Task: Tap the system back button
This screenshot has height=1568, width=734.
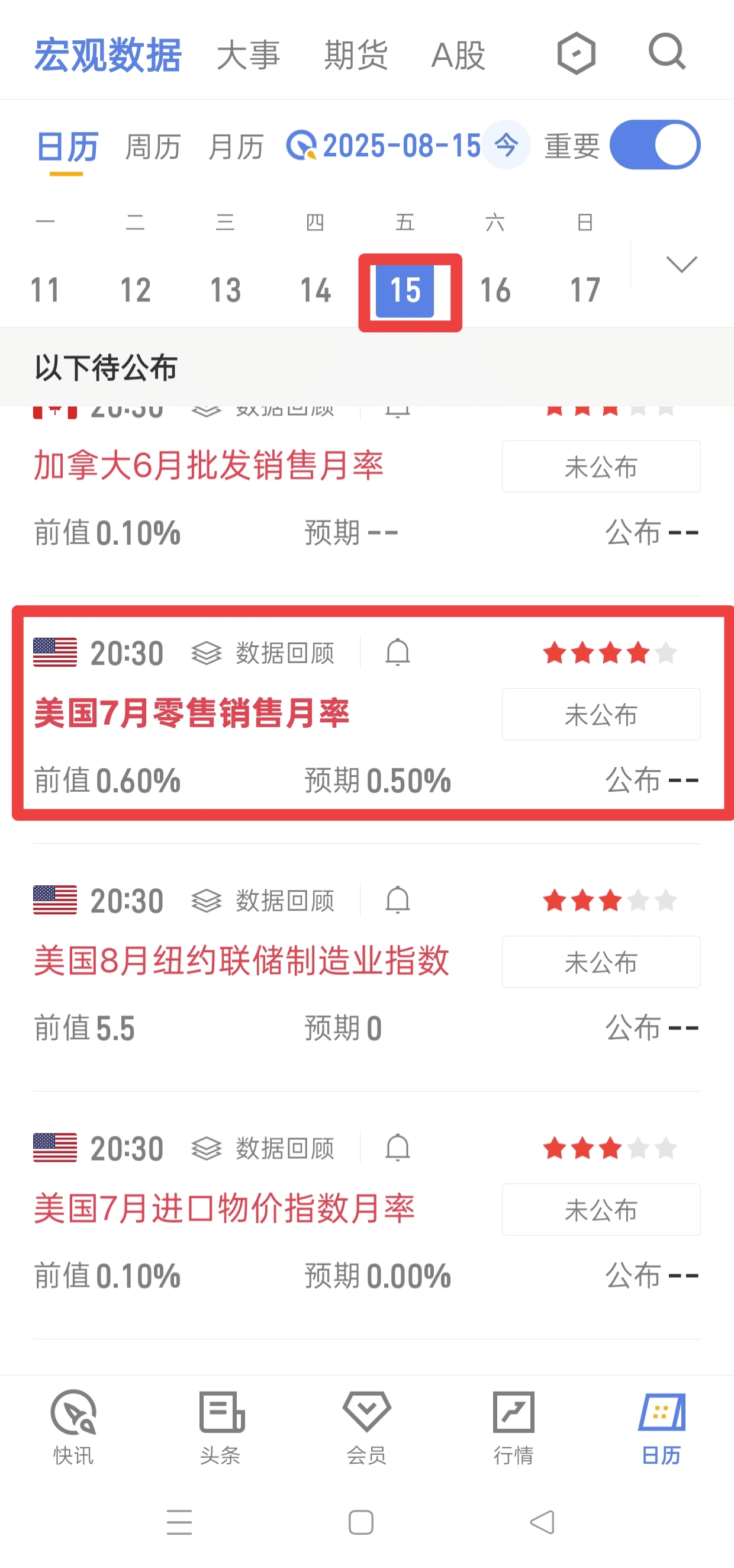Action: tap(542, 1522)
